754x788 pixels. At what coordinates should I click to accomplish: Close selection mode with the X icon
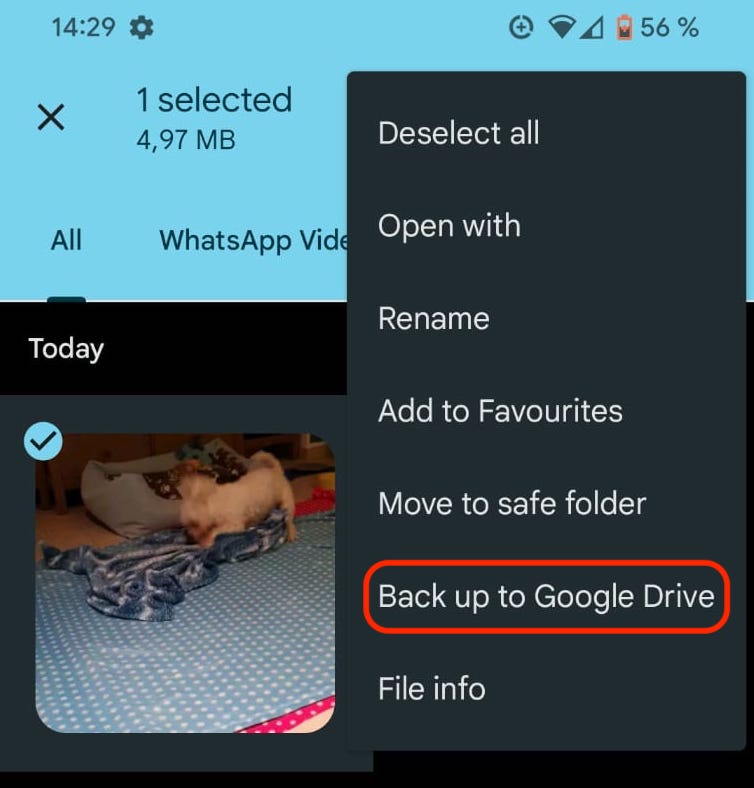coord(51,117)
